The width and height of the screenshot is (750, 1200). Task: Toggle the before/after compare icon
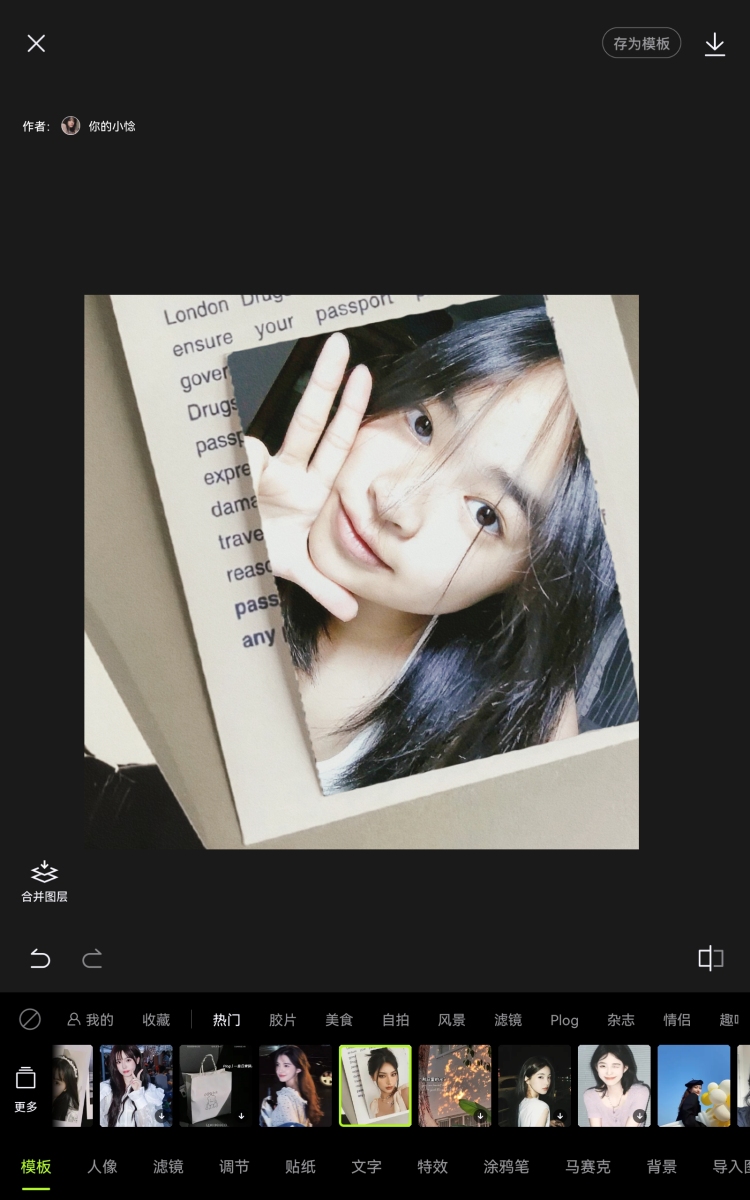click(x=710, y=958)
